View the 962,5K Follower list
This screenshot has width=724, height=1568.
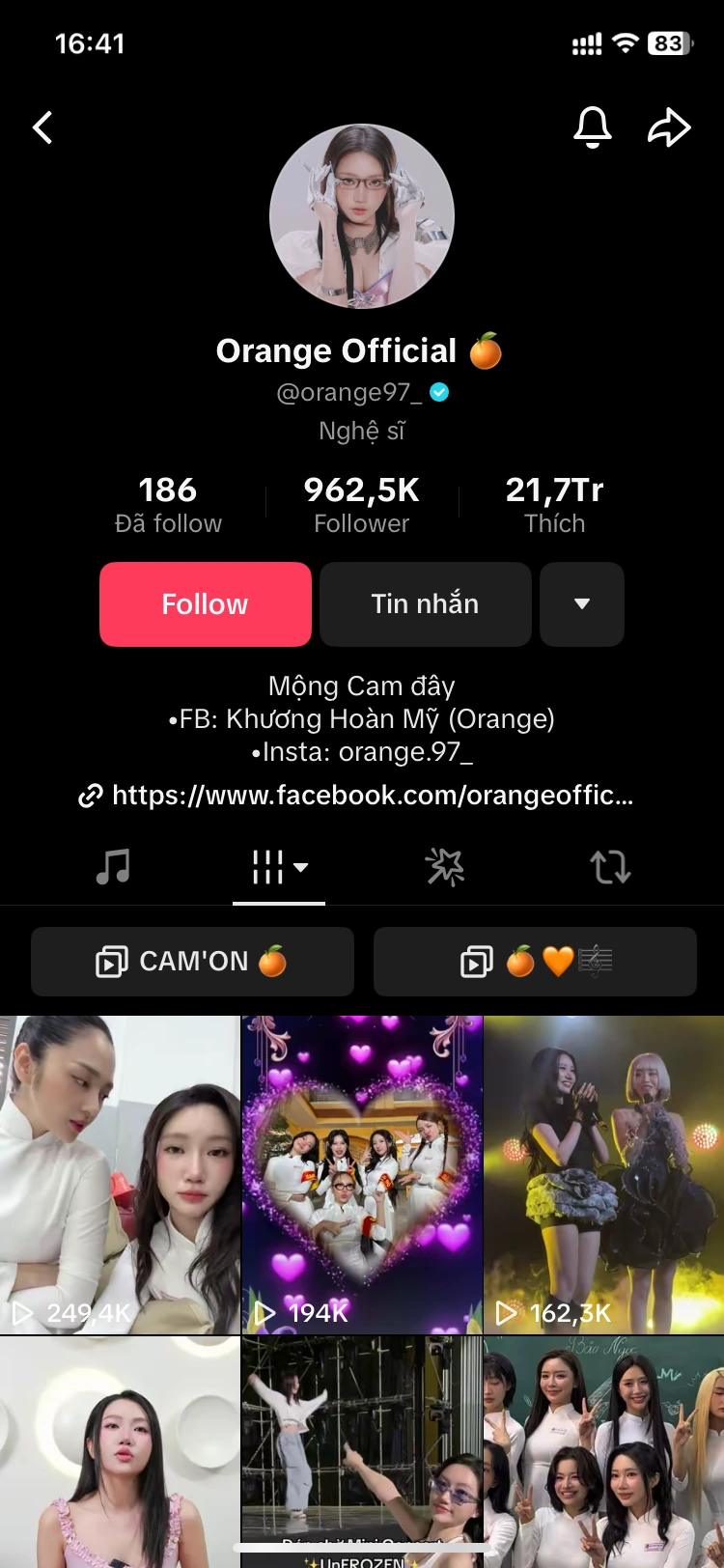click(x=362, y=504)
